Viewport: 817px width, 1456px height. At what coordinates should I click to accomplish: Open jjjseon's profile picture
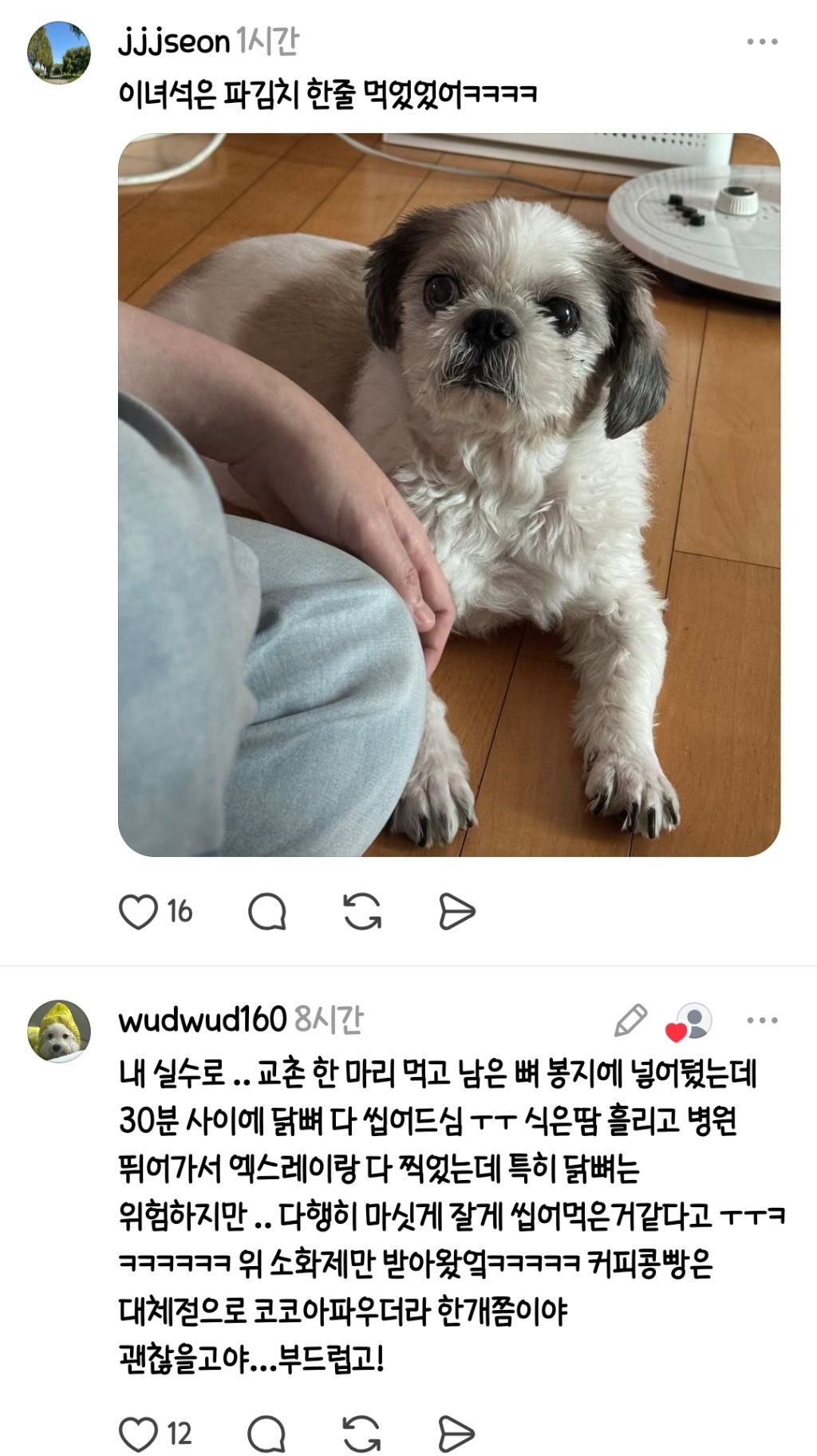59,53
